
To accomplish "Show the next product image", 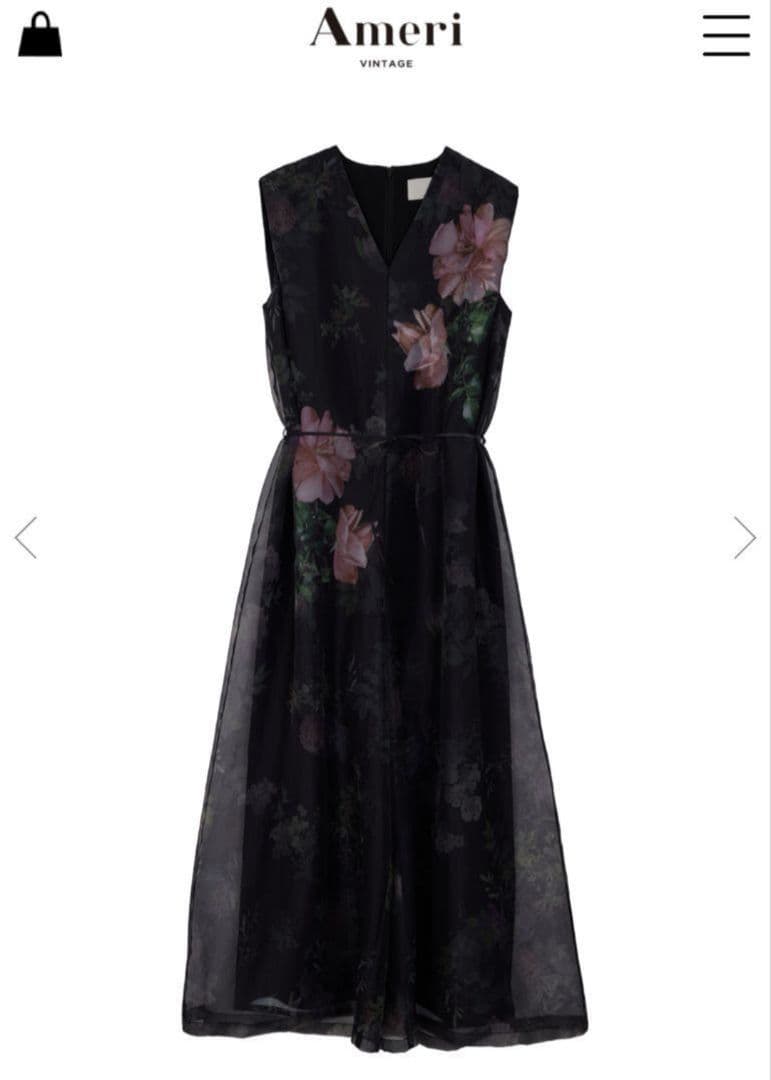I will (744, 537).
